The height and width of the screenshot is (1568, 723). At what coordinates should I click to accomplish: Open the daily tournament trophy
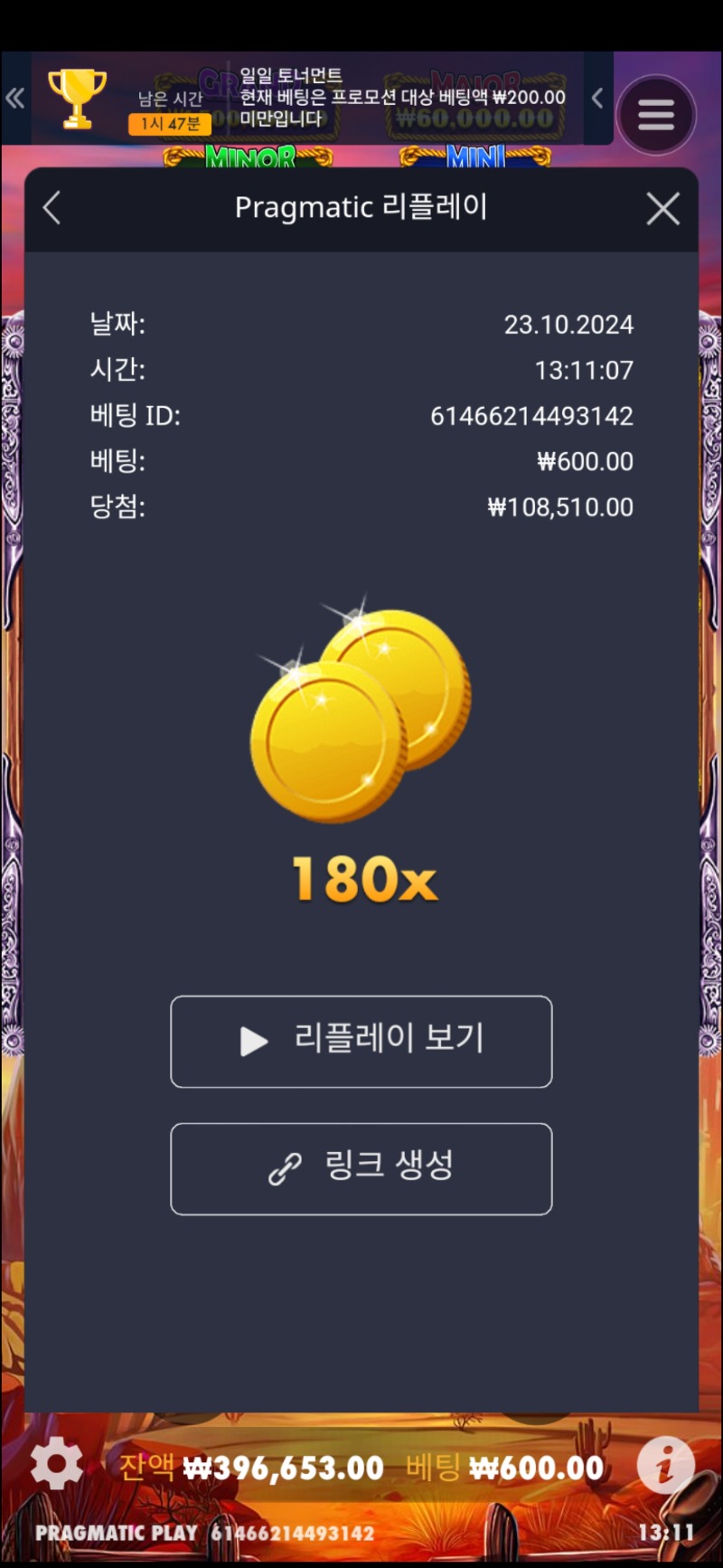77,99
